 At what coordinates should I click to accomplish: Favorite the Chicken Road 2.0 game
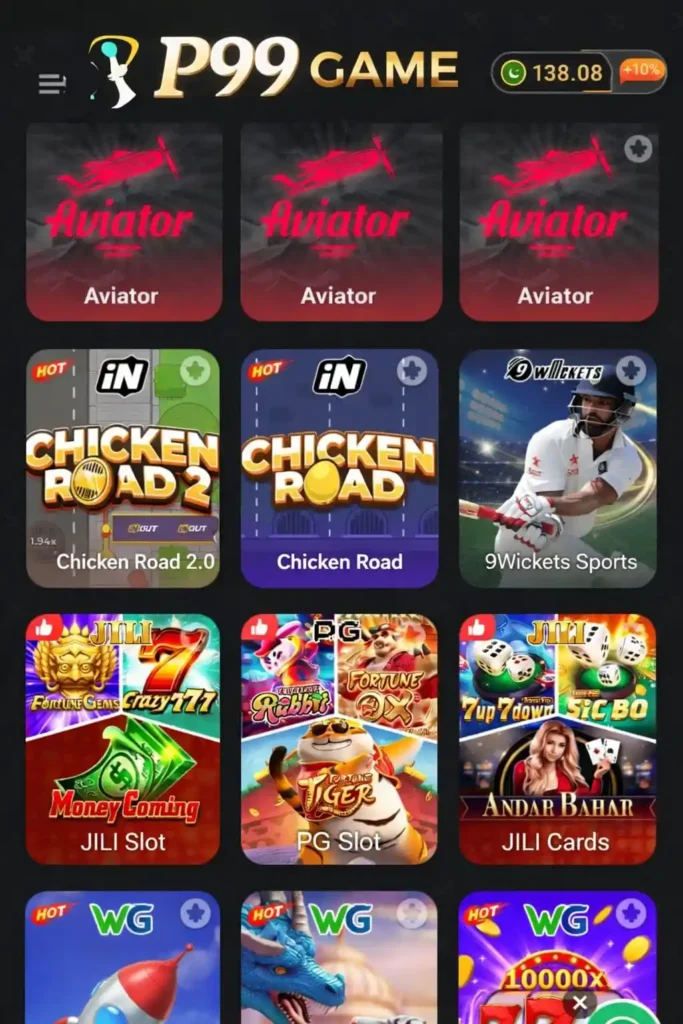(196, 372)
